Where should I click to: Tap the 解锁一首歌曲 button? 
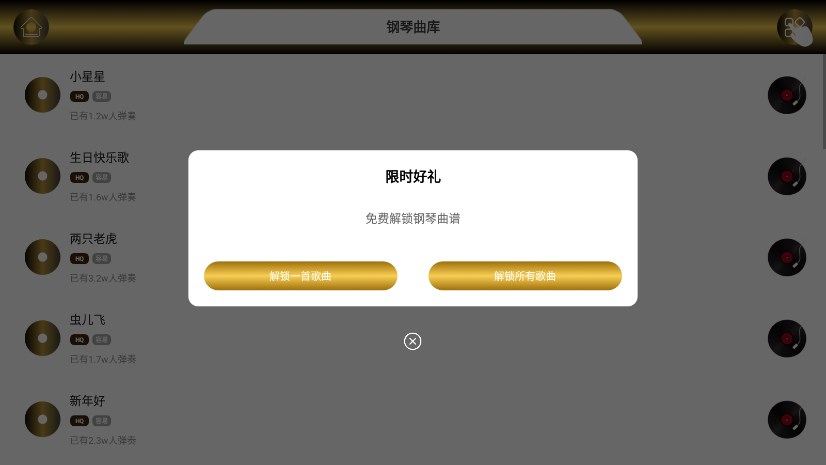pos(300,276)
